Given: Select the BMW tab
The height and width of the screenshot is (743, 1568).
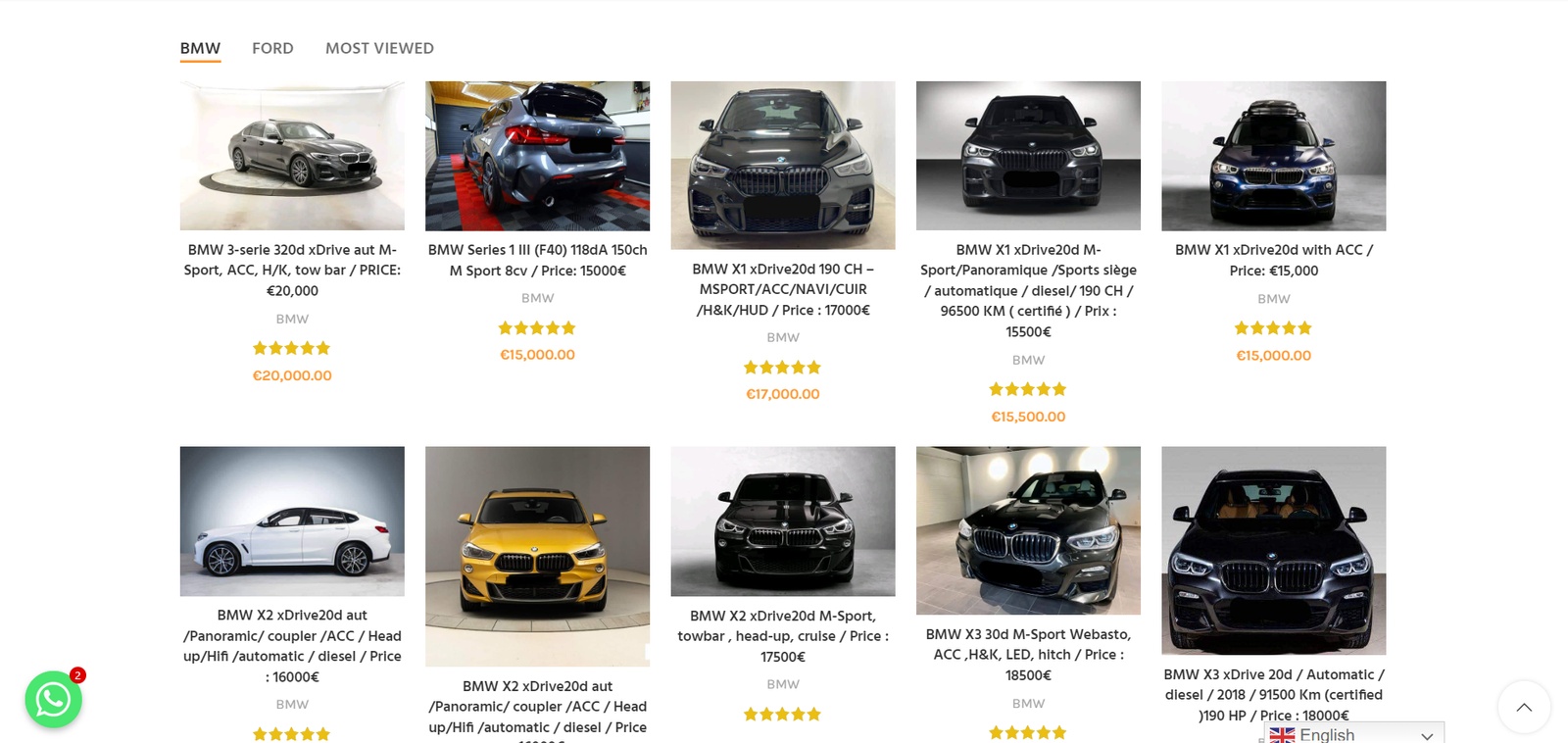Looking at the screenshot, I should click(x=200, y=48).
